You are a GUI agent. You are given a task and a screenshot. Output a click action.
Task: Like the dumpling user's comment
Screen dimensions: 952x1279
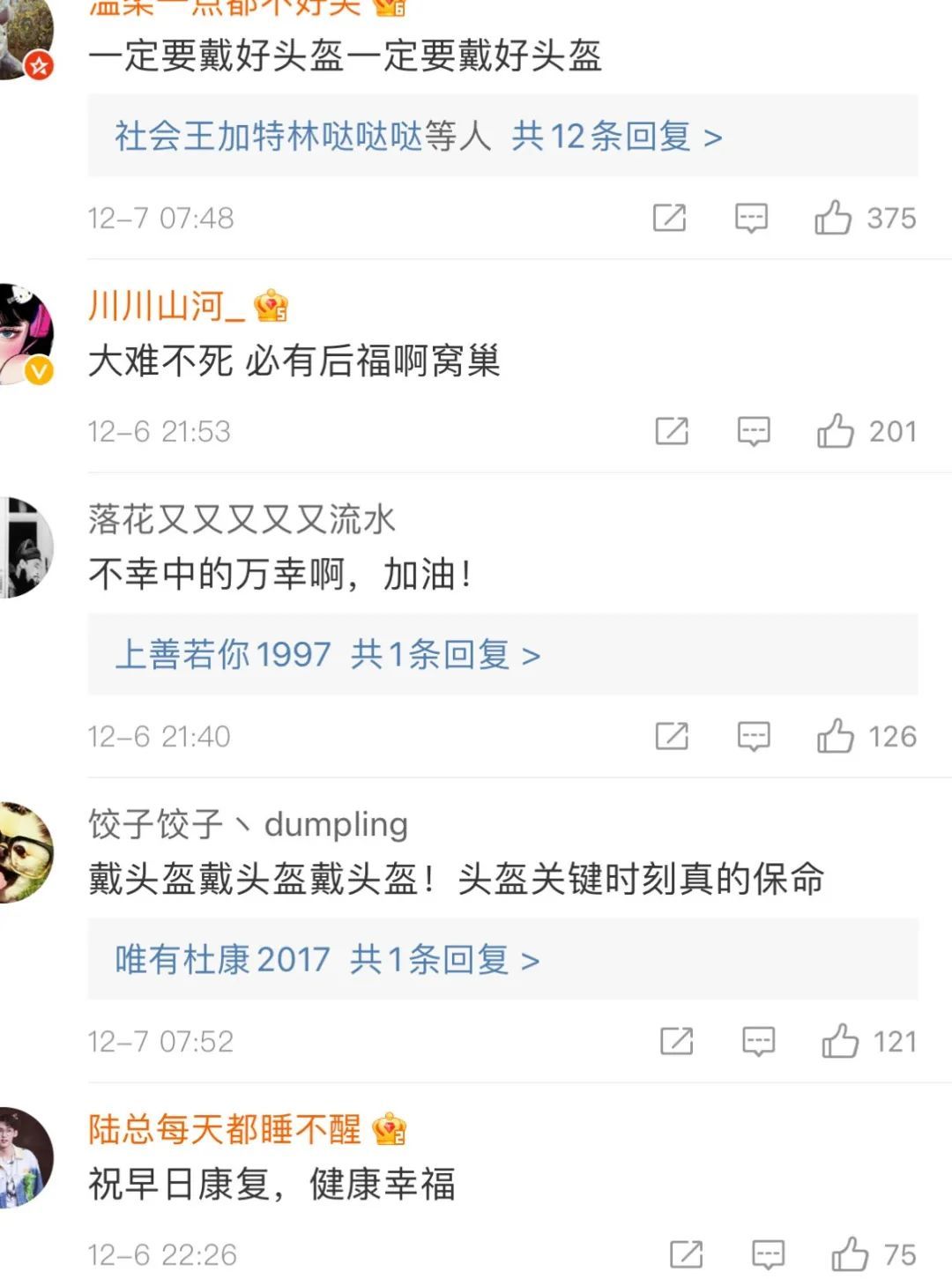coord(840,1041)
